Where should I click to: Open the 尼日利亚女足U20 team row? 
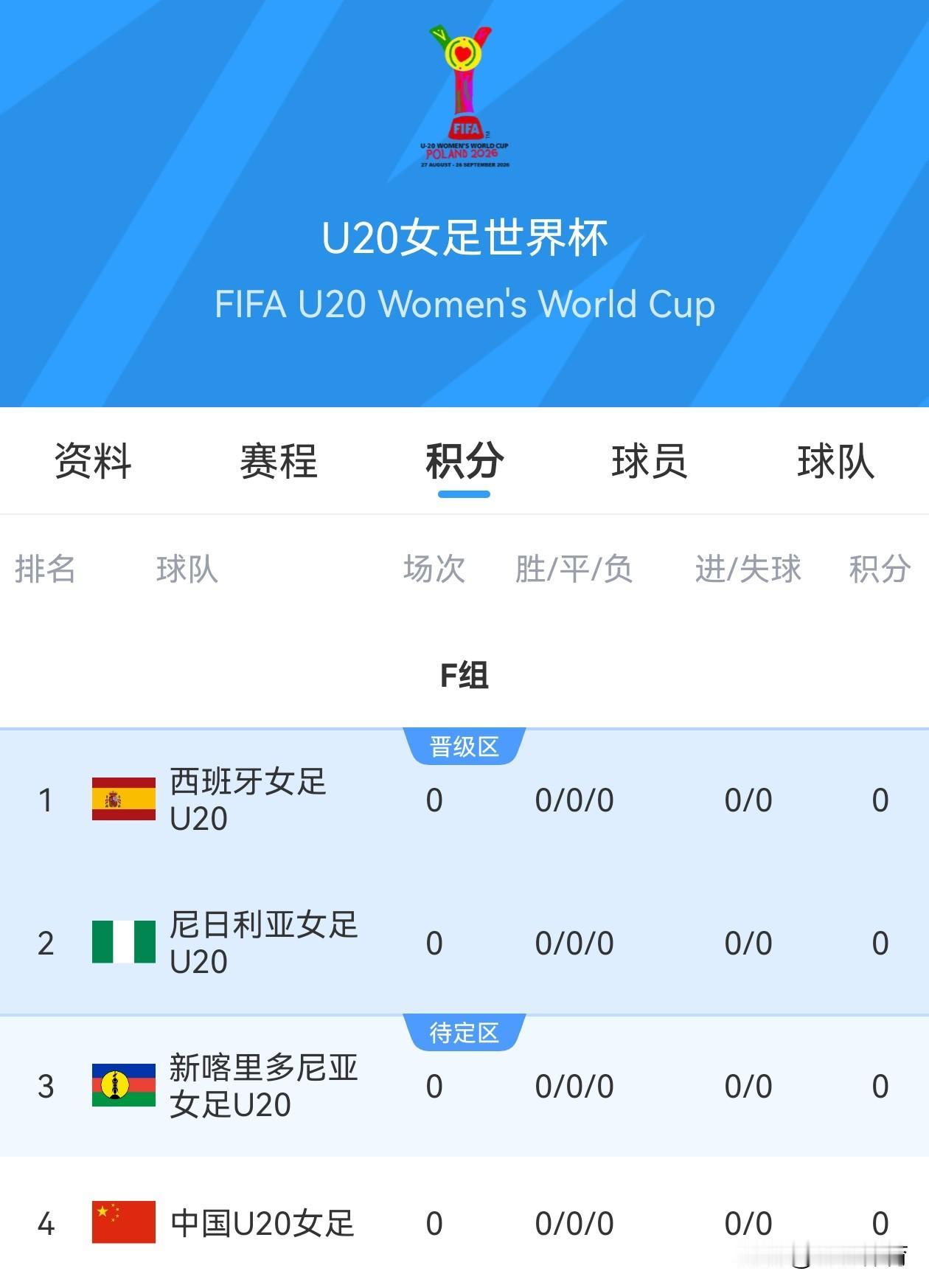[x=464, y=943]
